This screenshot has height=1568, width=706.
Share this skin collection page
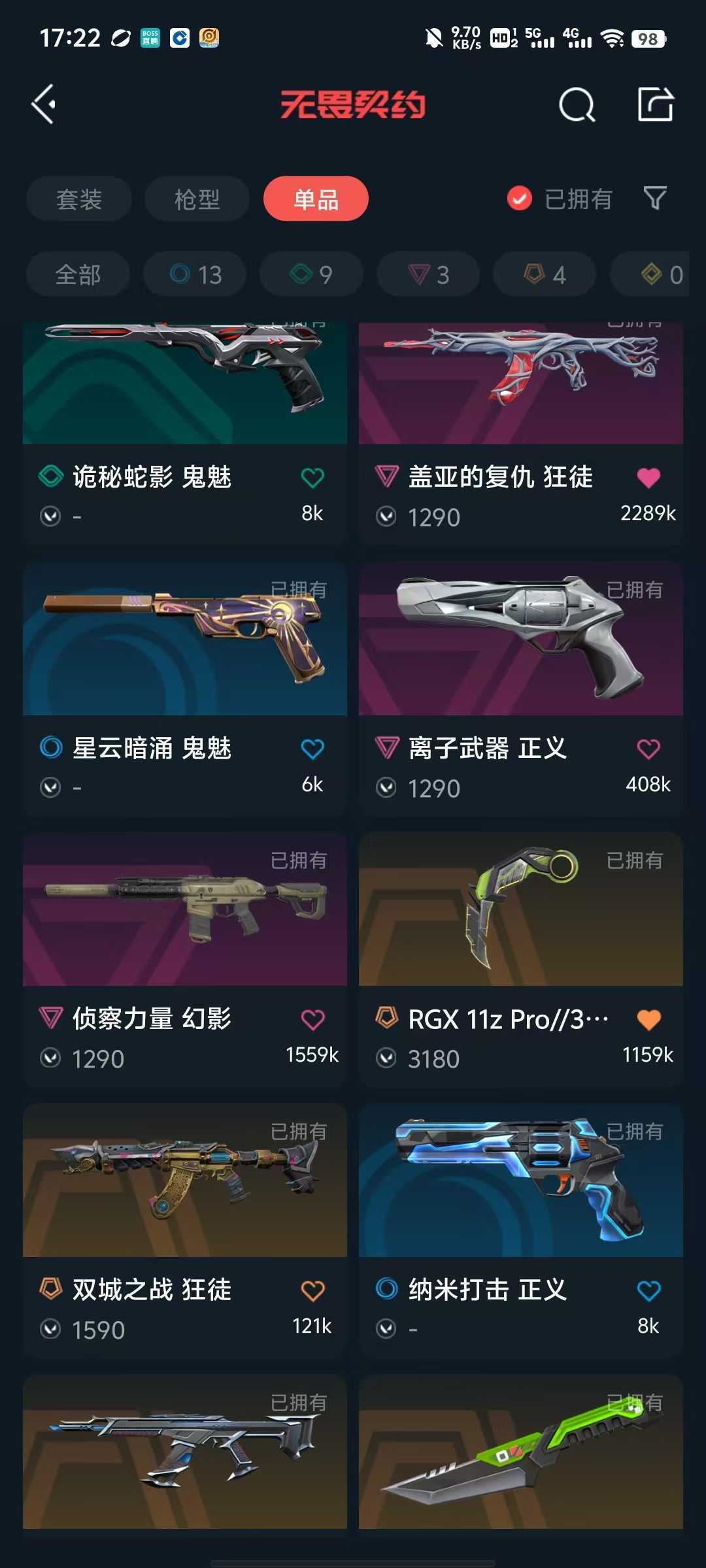coord(655,105)
